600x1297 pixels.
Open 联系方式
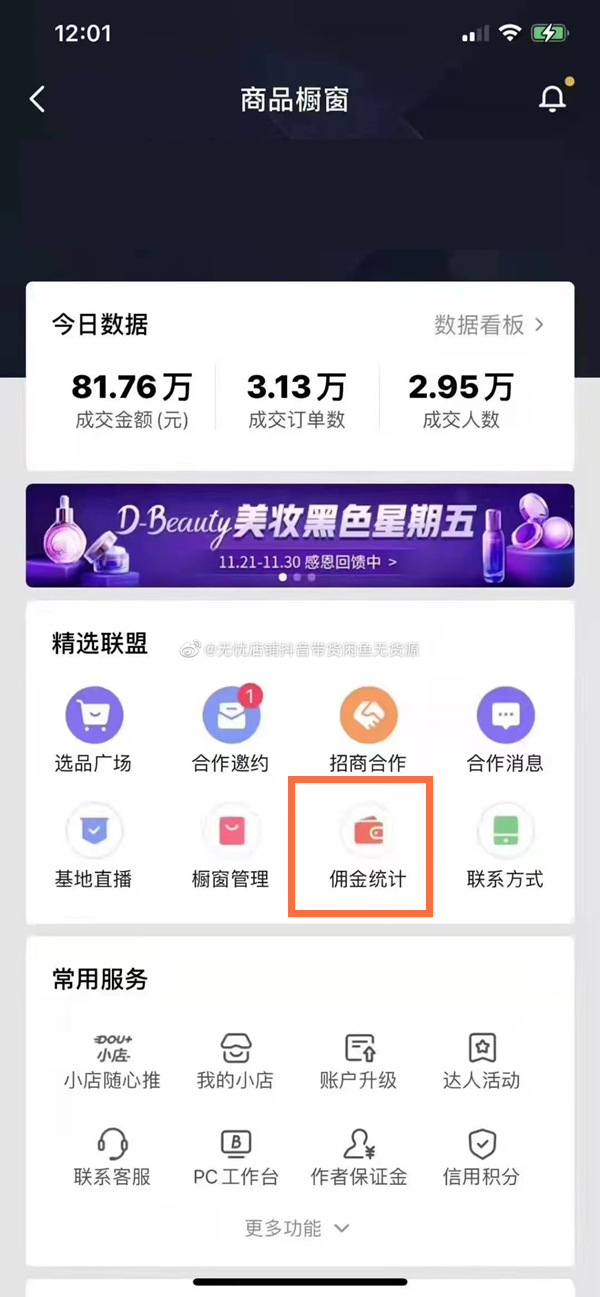point(505,846)
